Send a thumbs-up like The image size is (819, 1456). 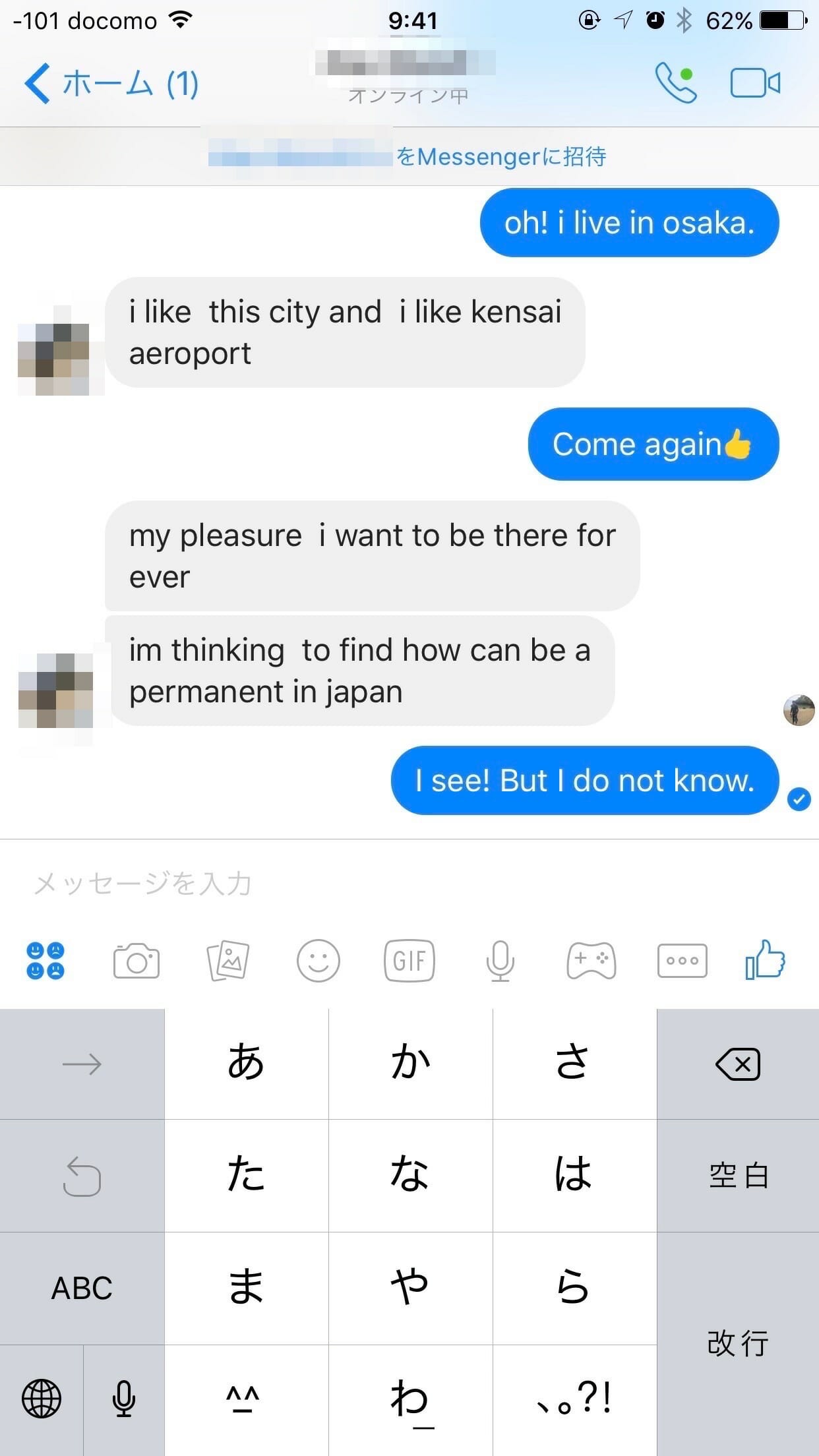tap(765, 959)
